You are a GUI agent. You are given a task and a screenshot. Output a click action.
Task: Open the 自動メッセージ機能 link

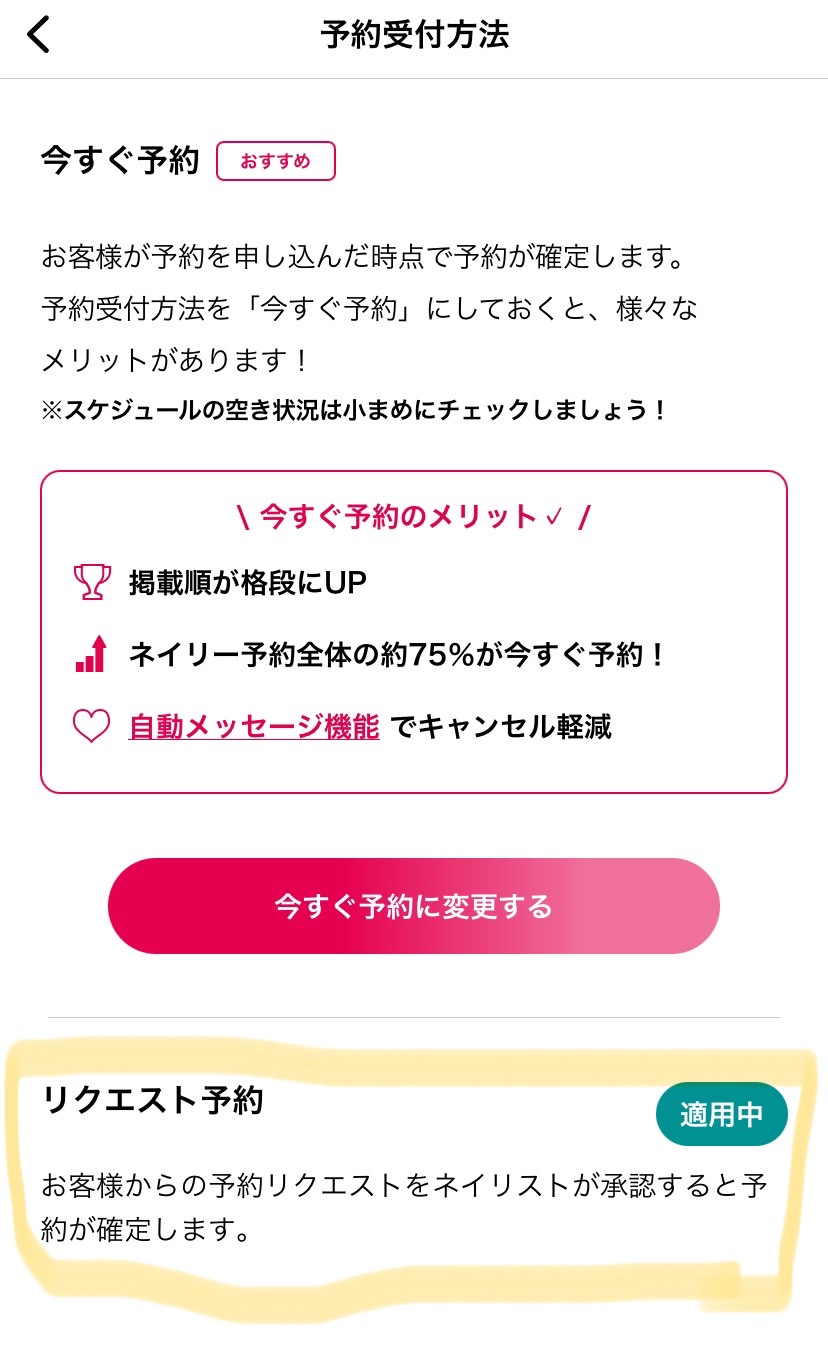(254, 727)
